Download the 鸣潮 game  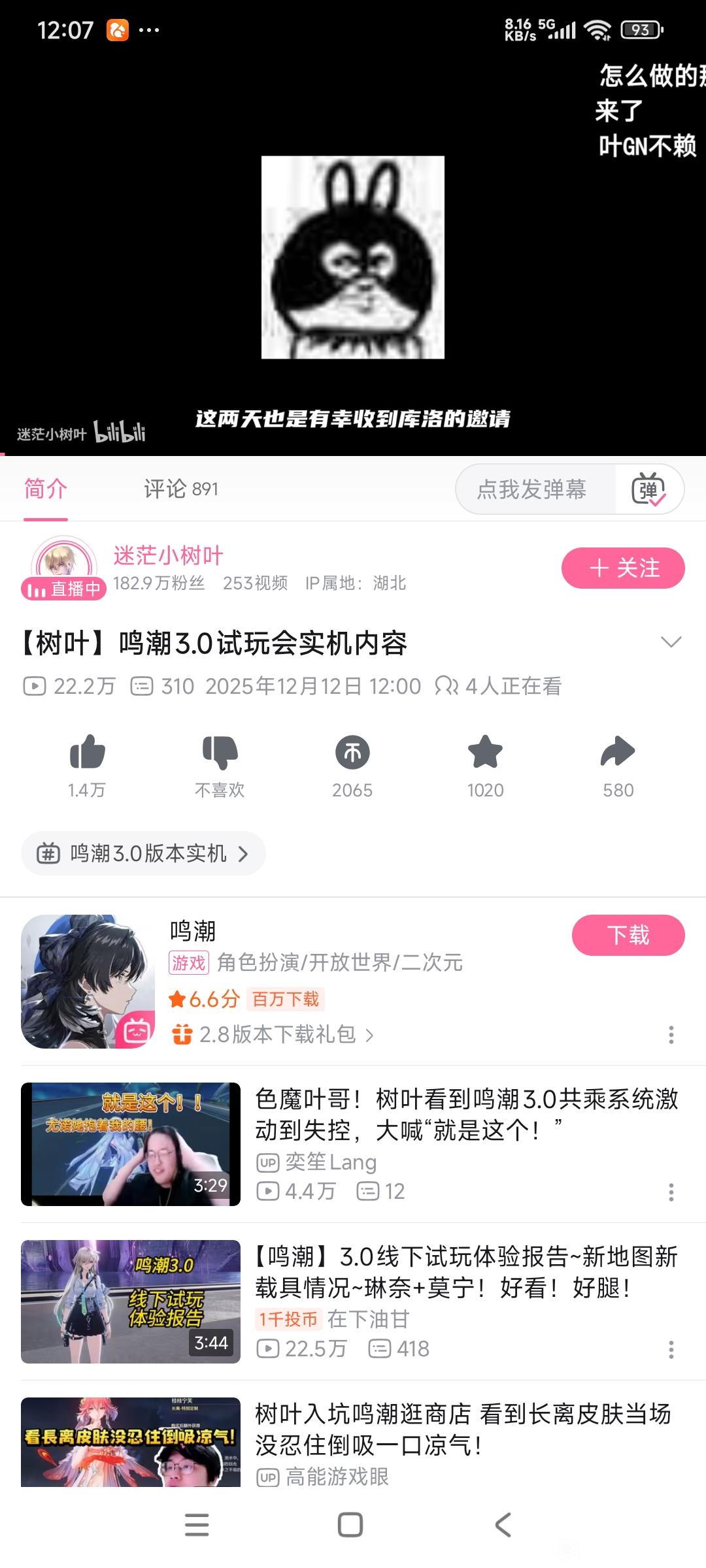[628, 935]
